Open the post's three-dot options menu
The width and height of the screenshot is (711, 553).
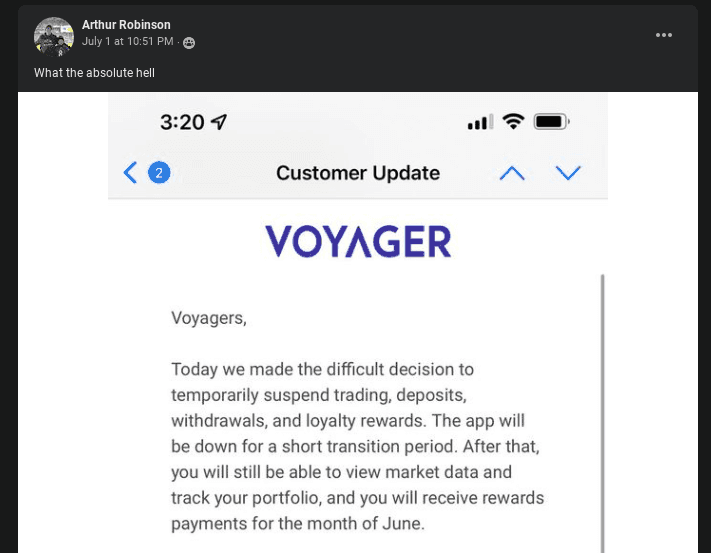pos(664,35)
